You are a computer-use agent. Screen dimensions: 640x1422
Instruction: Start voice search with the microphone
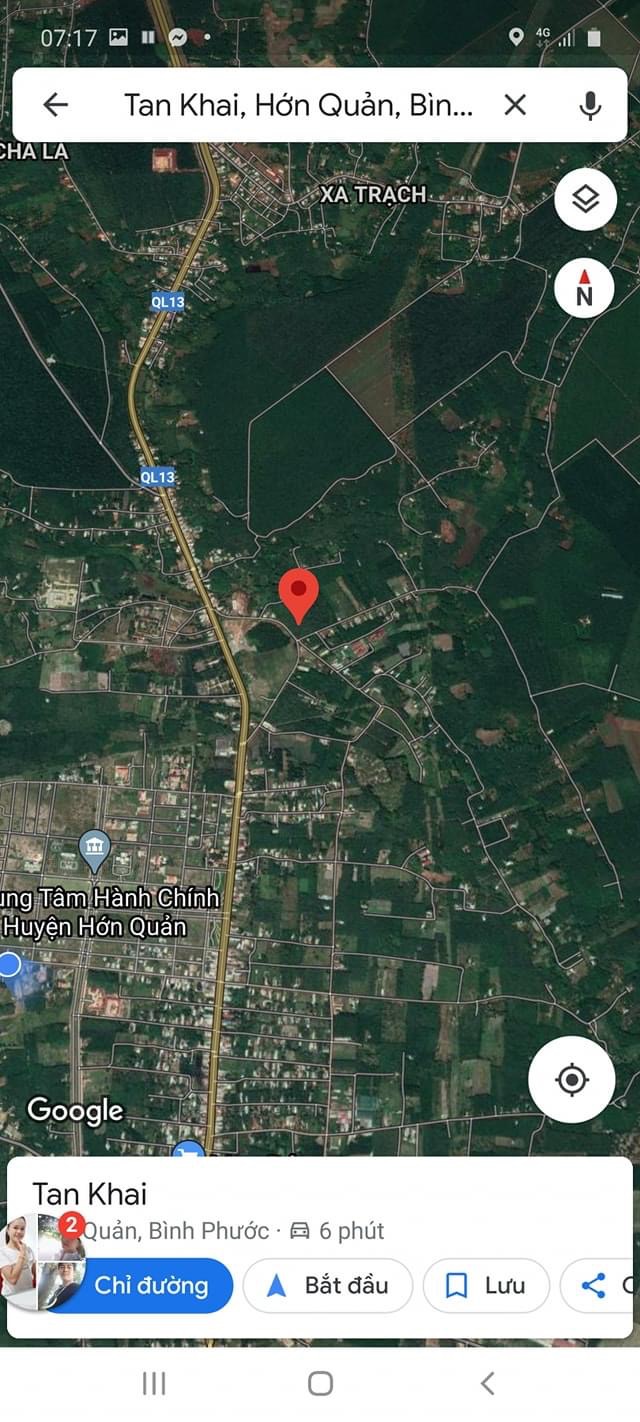click(x=591, y=105)
